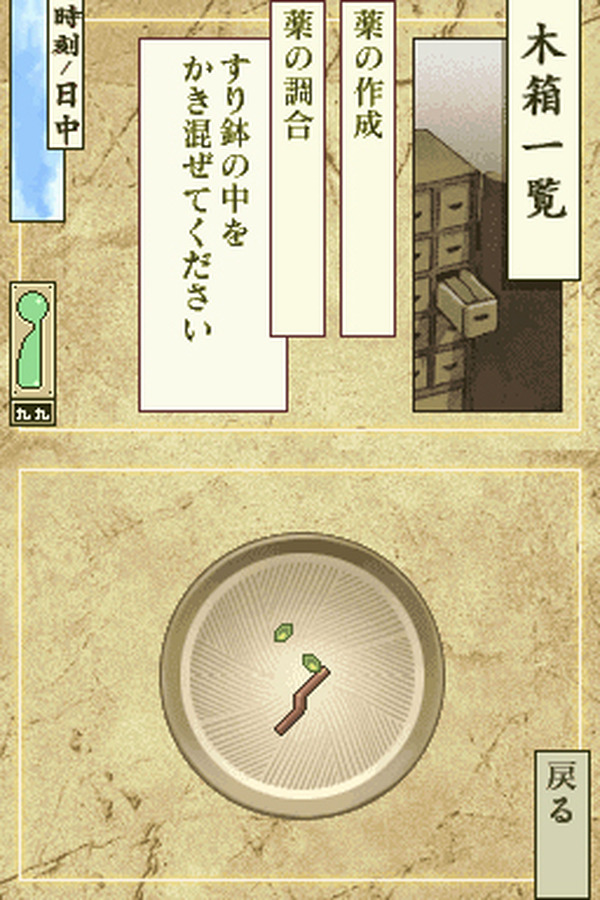Tap the mortar bowl to mix ingredients

coord(302,677)
